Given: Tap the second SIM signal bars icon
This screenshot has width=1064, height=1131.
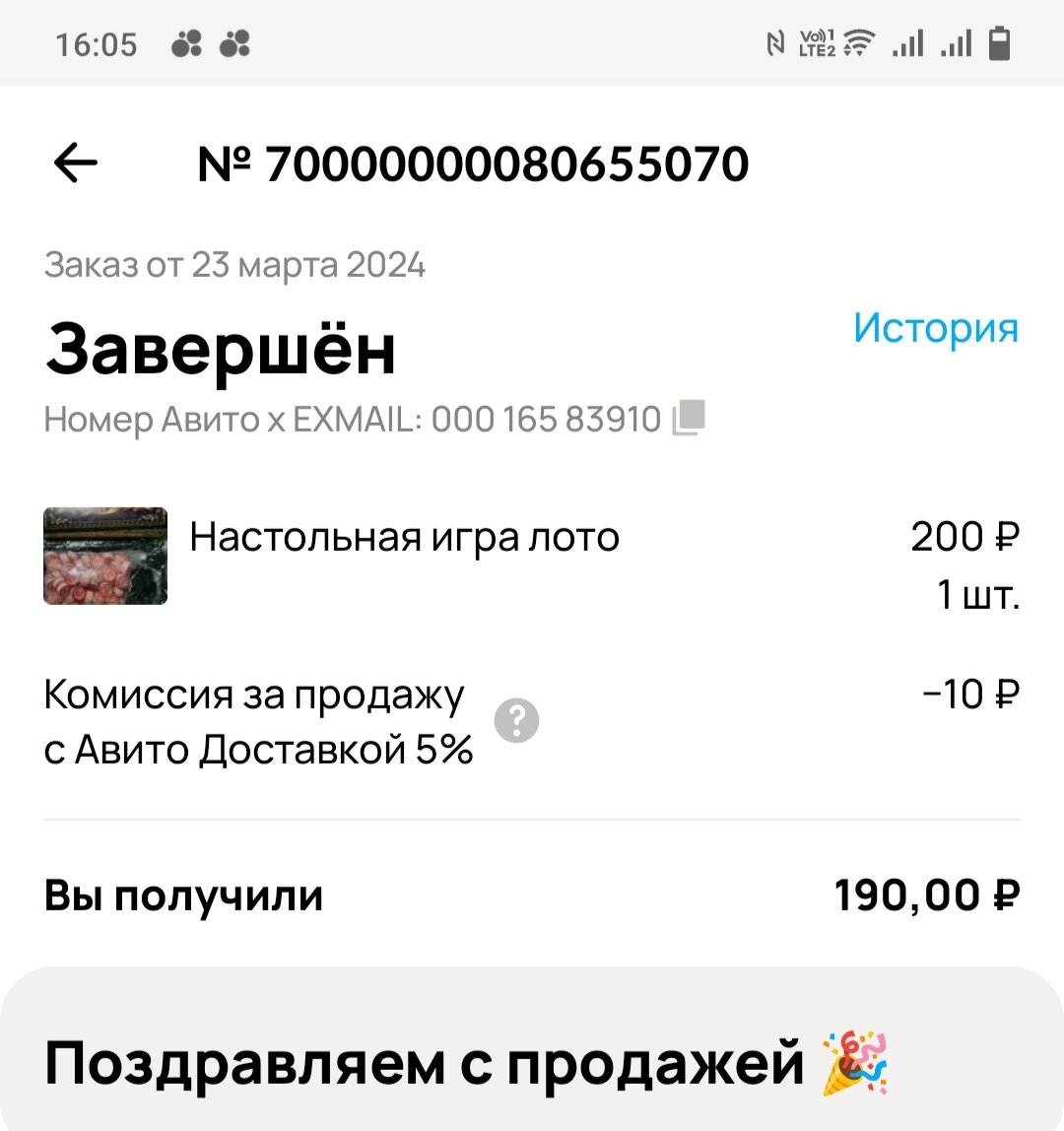Looking at the screenshot, I should [955, 42].
